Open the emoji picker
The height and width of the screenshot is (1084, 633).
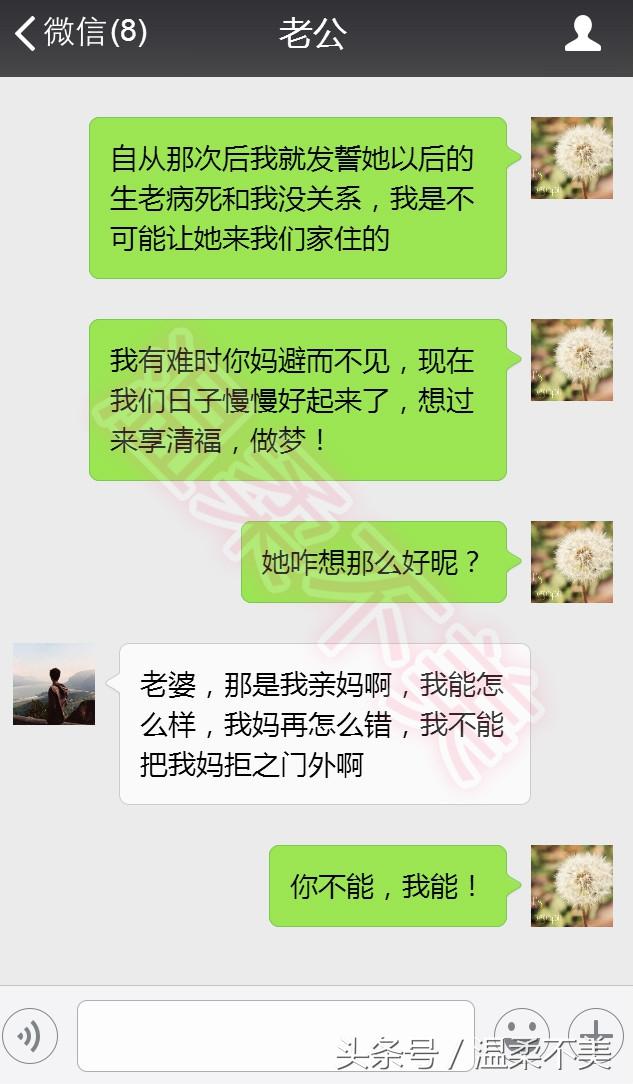pos(521,1034)
